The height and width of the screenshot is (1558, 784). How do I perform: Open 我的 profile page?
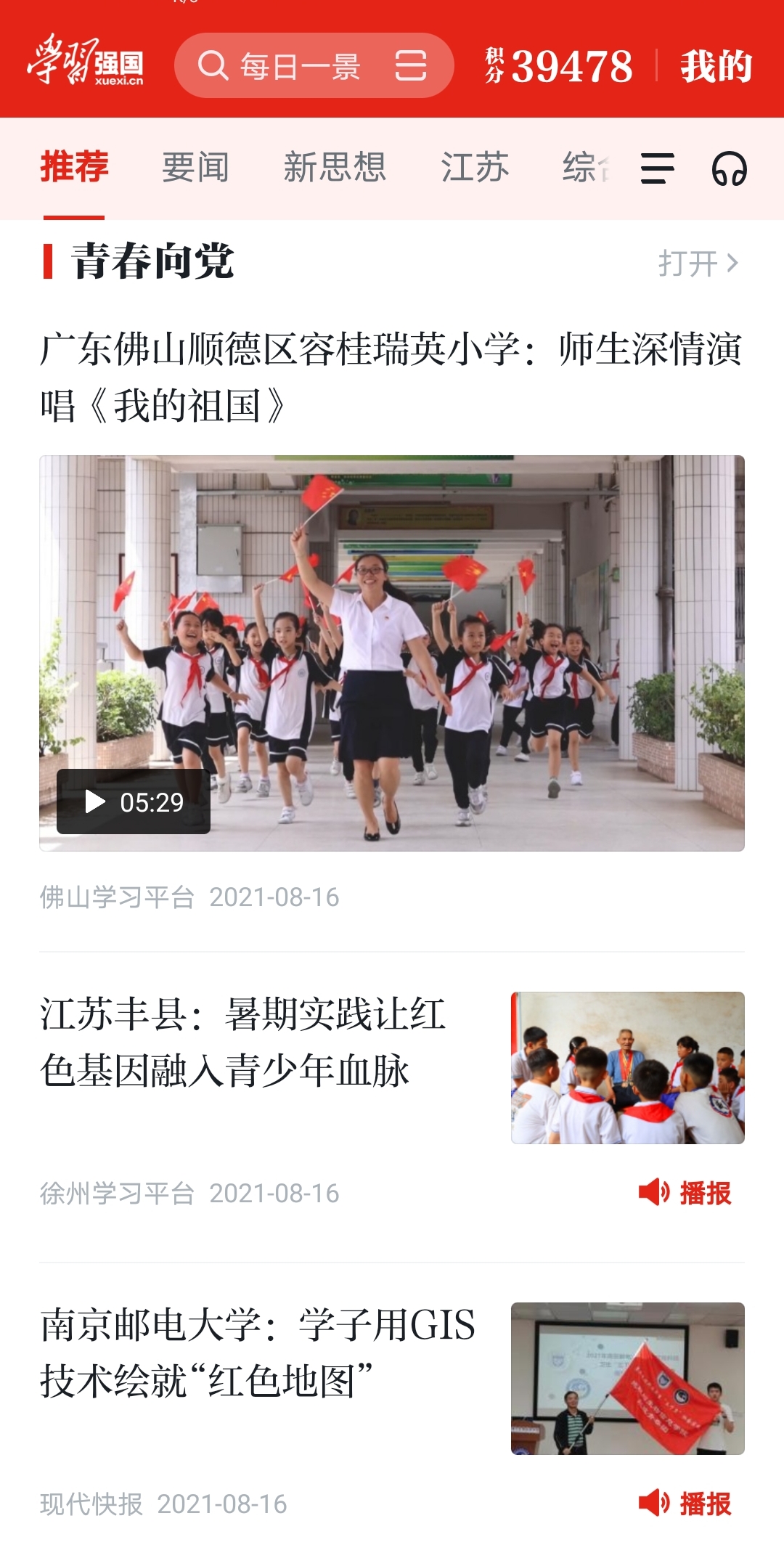pos(716,66)
